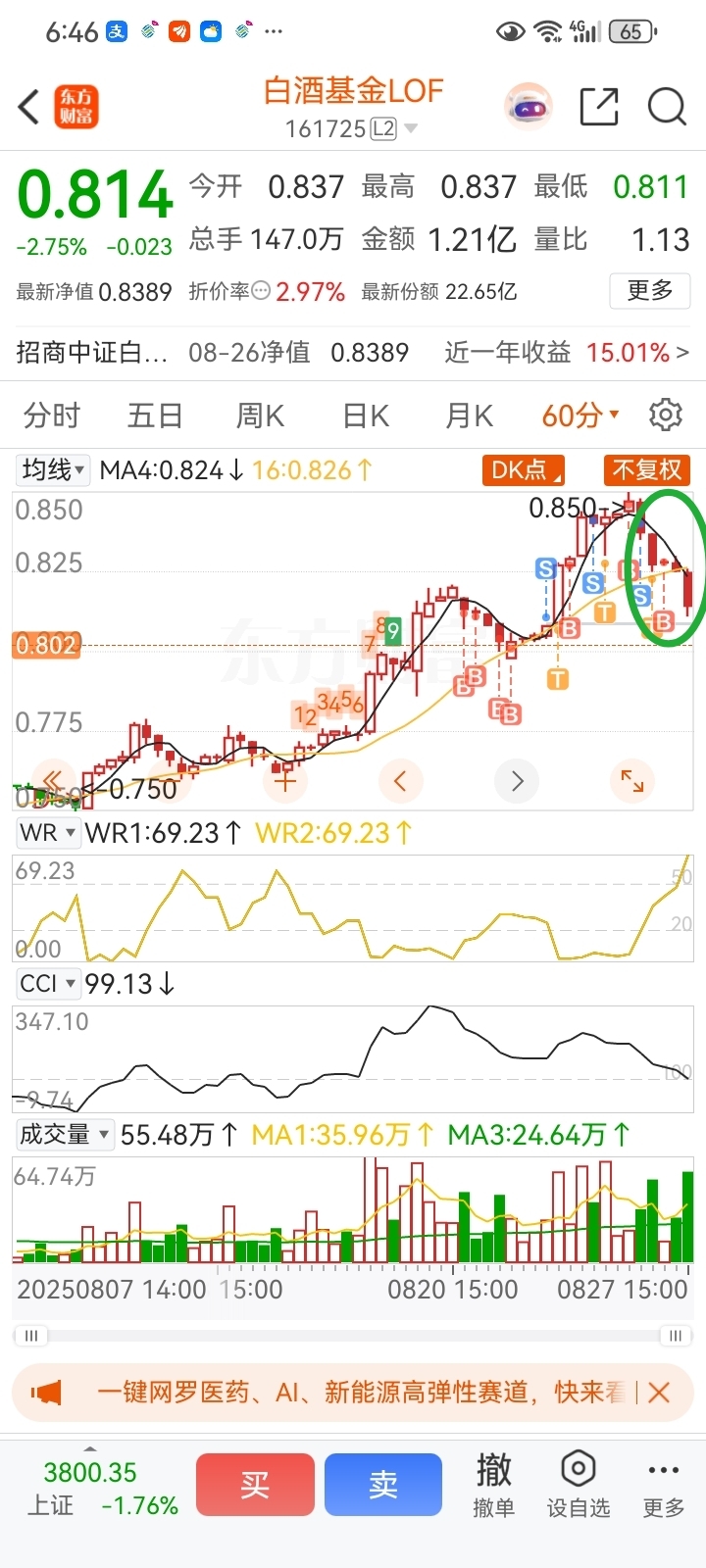
Task: Select the 日K chart tab
Action: tap(366, 416)
